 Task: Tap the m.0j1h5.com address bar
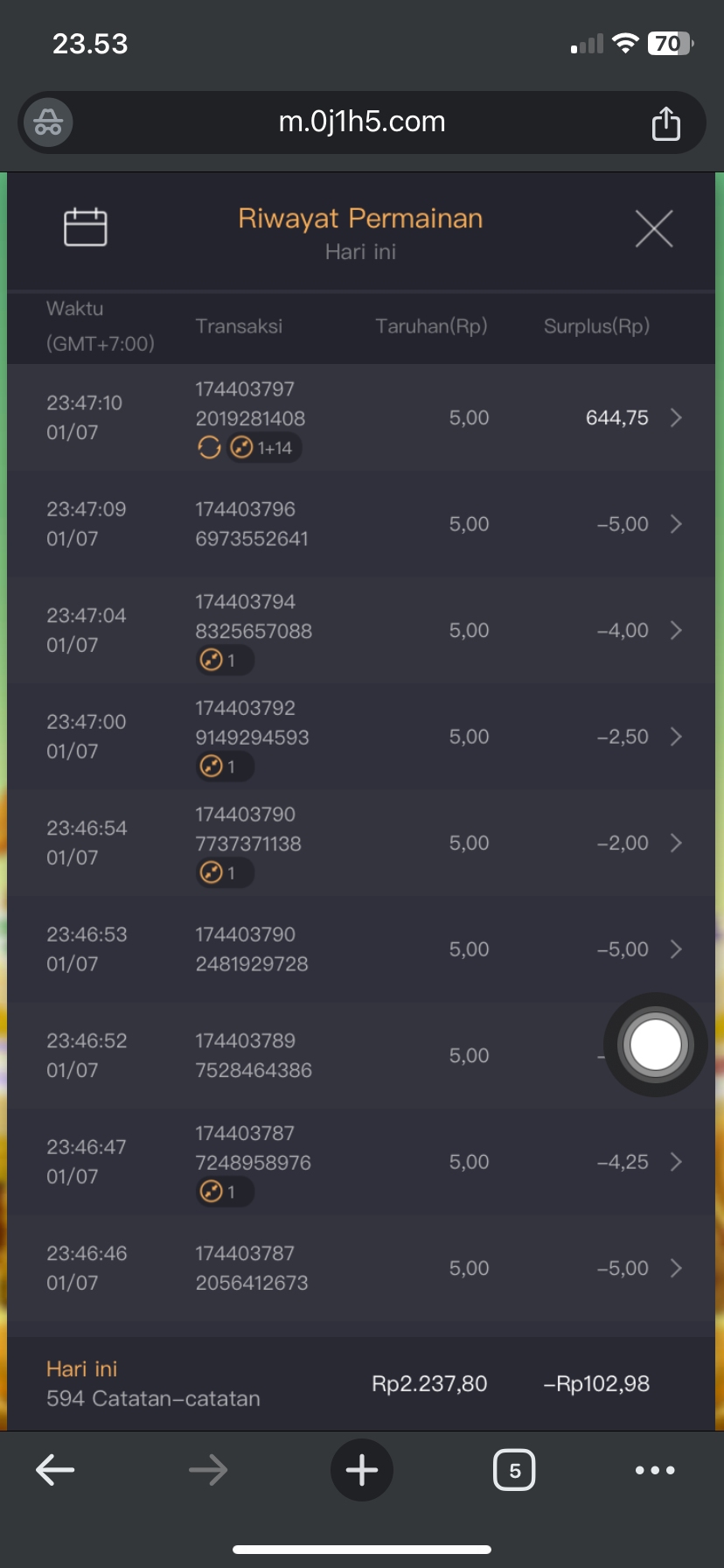tap(362, 122)
